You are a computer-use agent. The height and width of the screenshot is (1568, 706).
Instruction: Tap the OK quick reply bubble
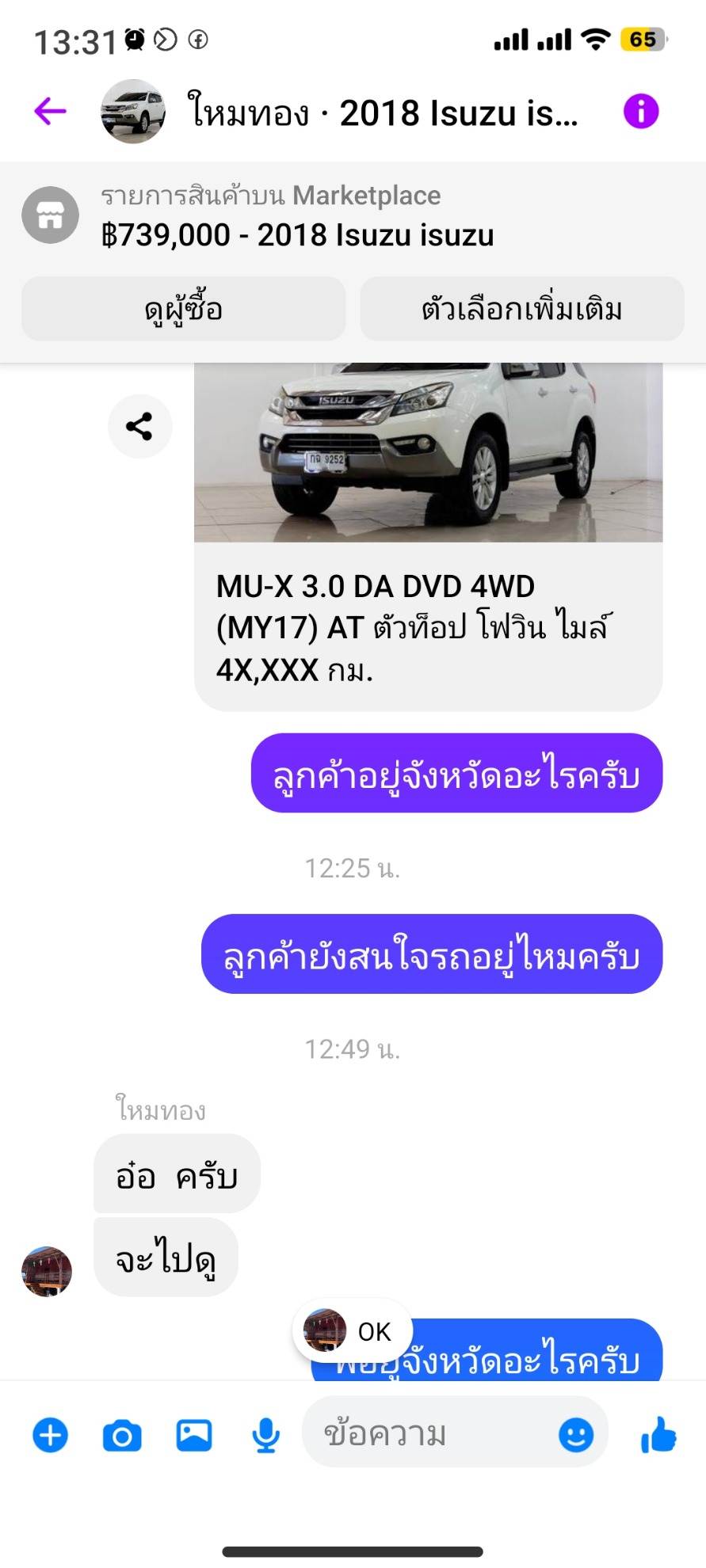353,1331
